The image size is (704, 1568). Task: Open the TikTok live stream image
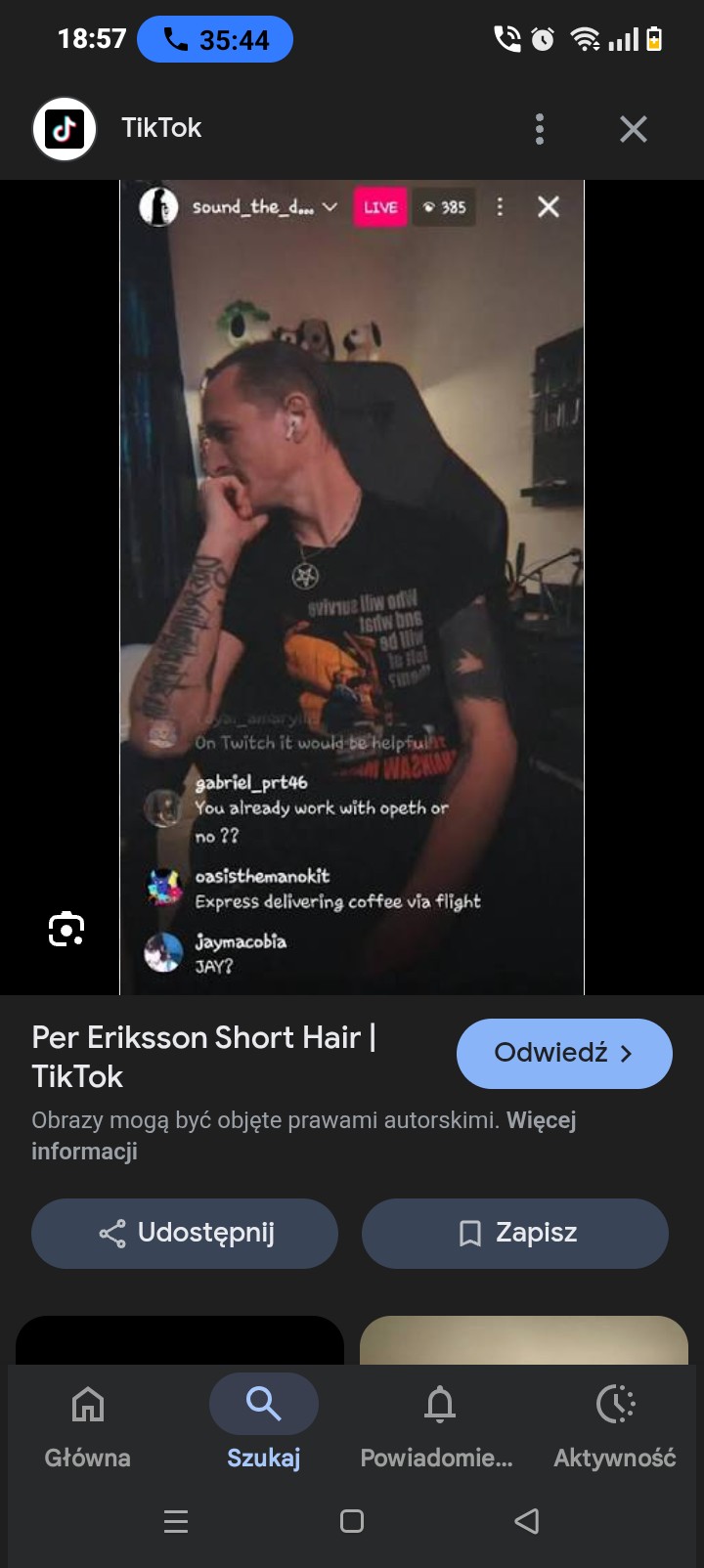[352, 587]
